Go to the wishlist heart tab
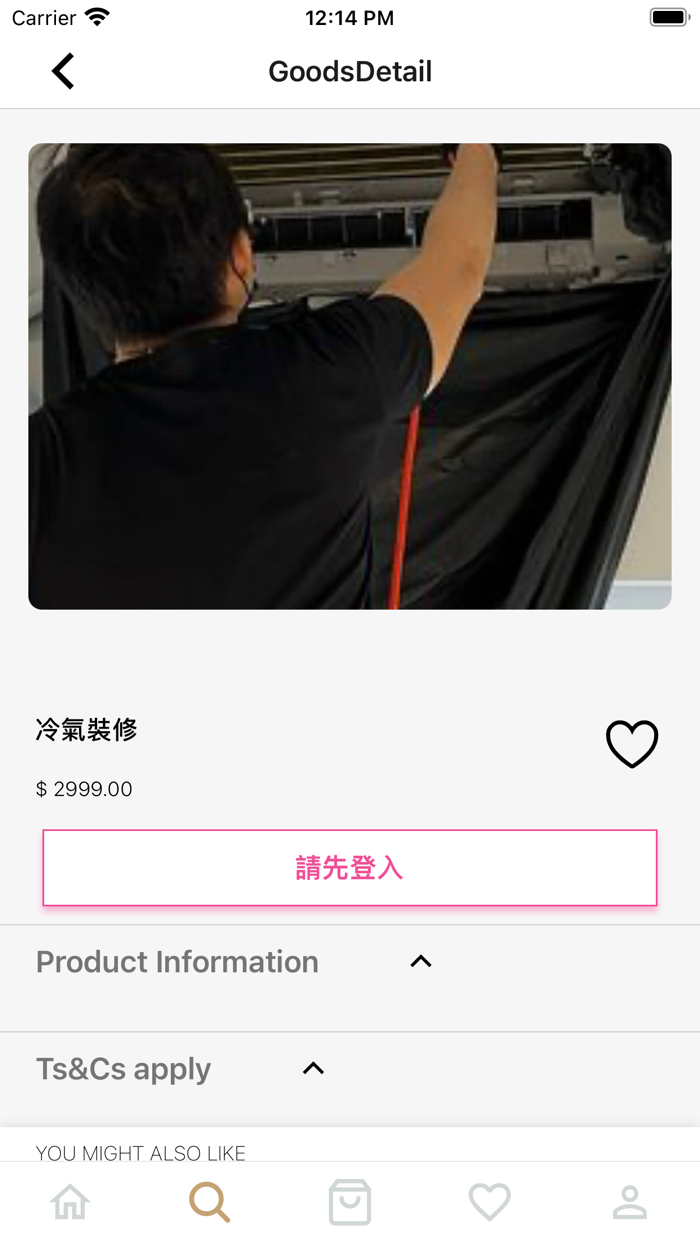The image size is (700, 1244). pos(490,1202)
